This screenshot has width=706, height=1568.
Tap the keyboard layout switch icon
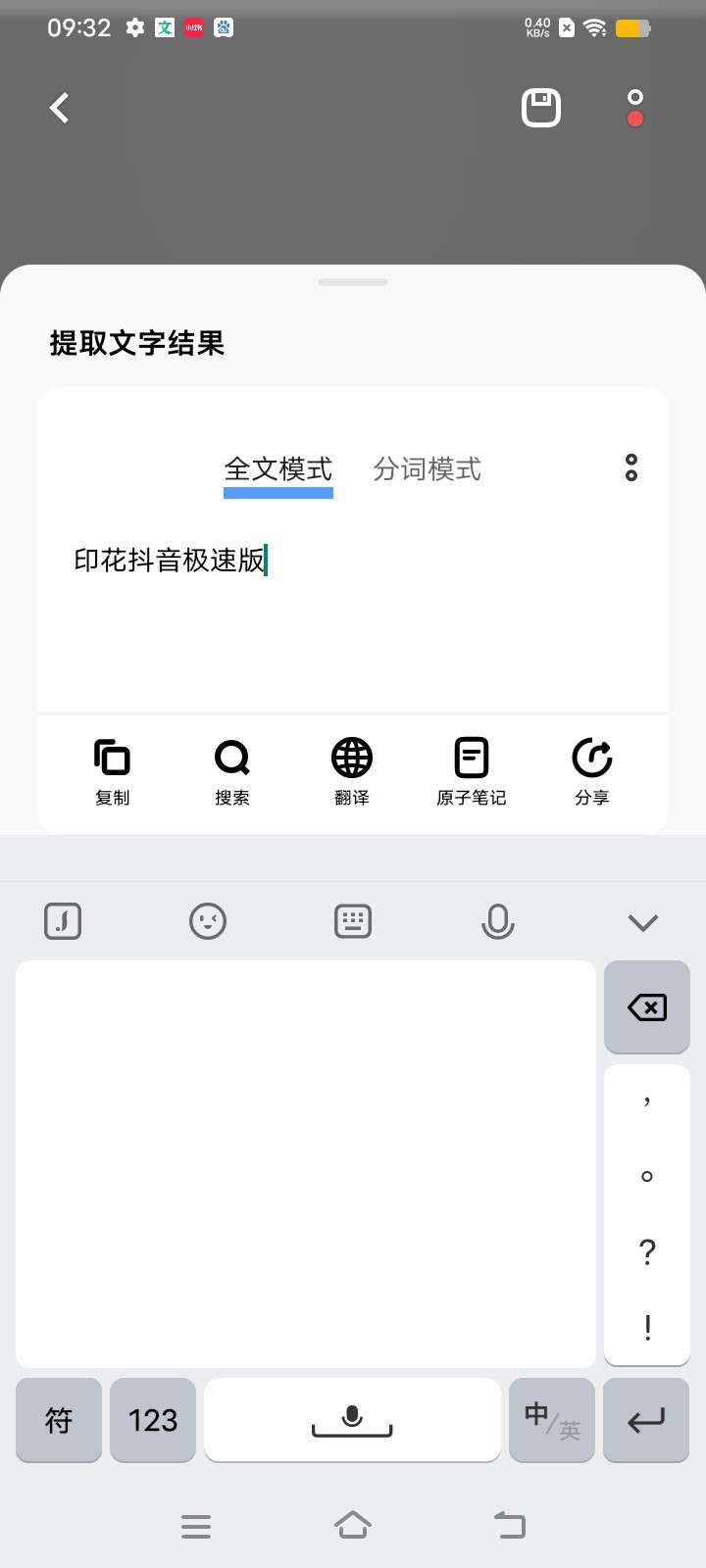click(x=353, y=921)
